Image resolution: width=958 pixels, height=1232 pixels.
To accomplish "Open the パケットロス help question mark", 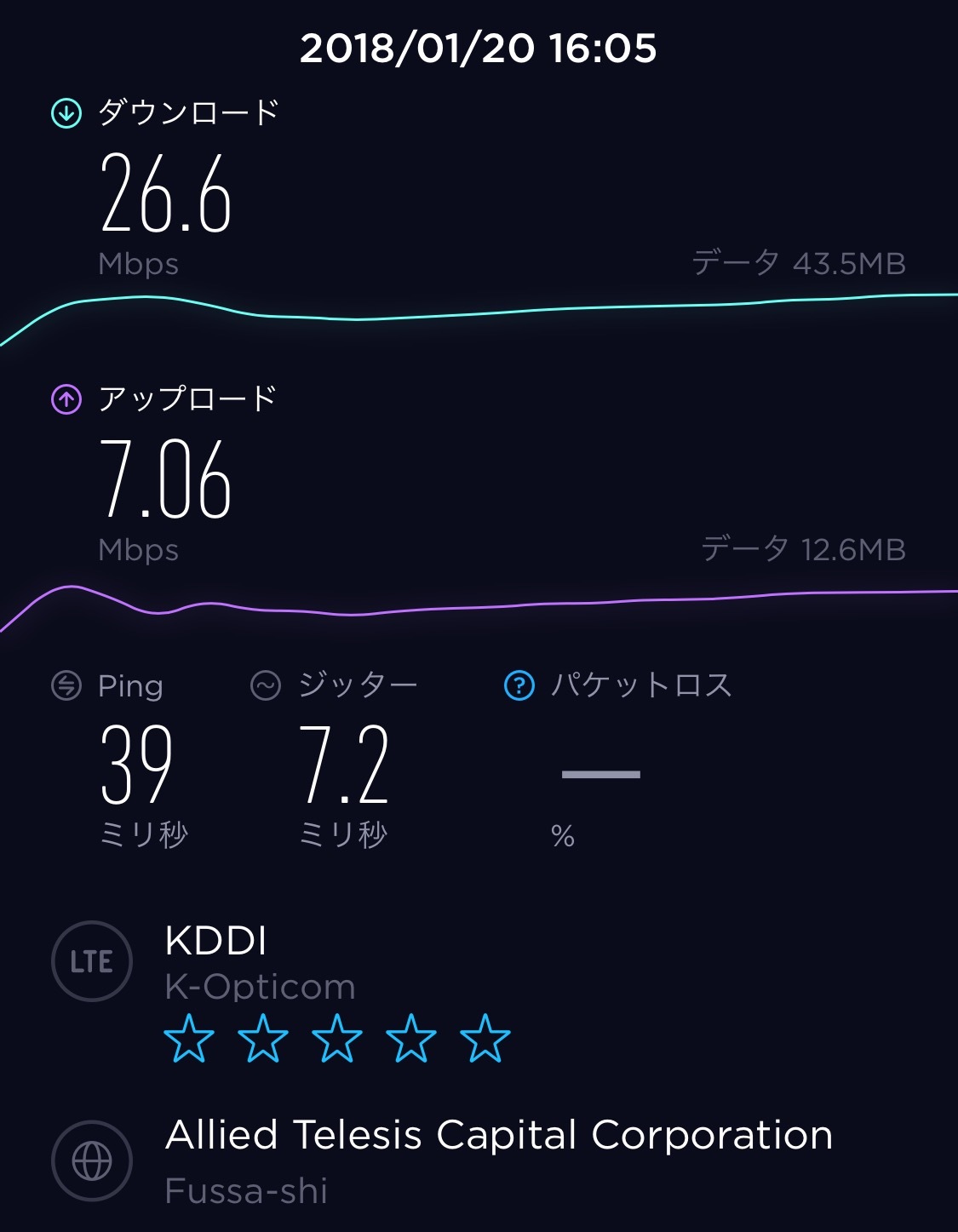I will pyautogui.click(x=519, y=685).
